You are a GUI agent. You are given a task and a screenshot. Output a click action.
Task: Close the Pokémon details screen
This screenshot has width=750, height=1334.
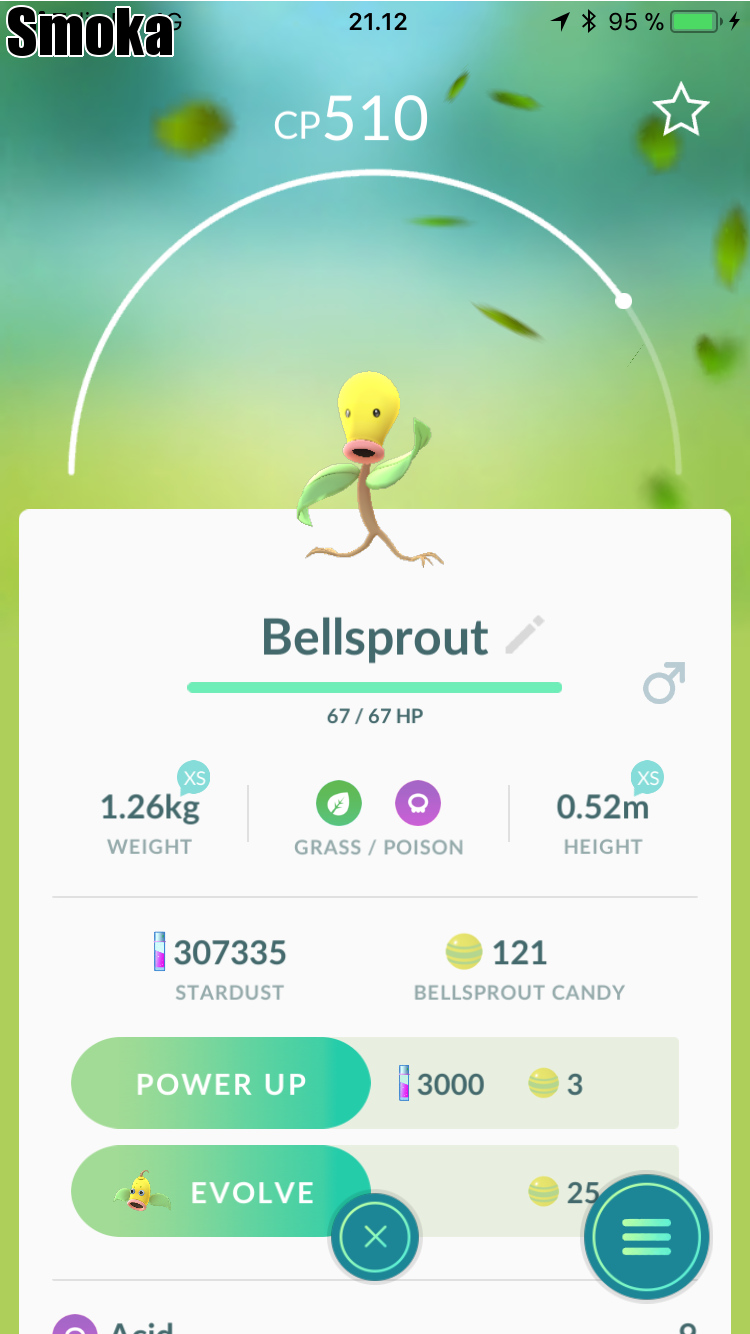pos(375,1238)
